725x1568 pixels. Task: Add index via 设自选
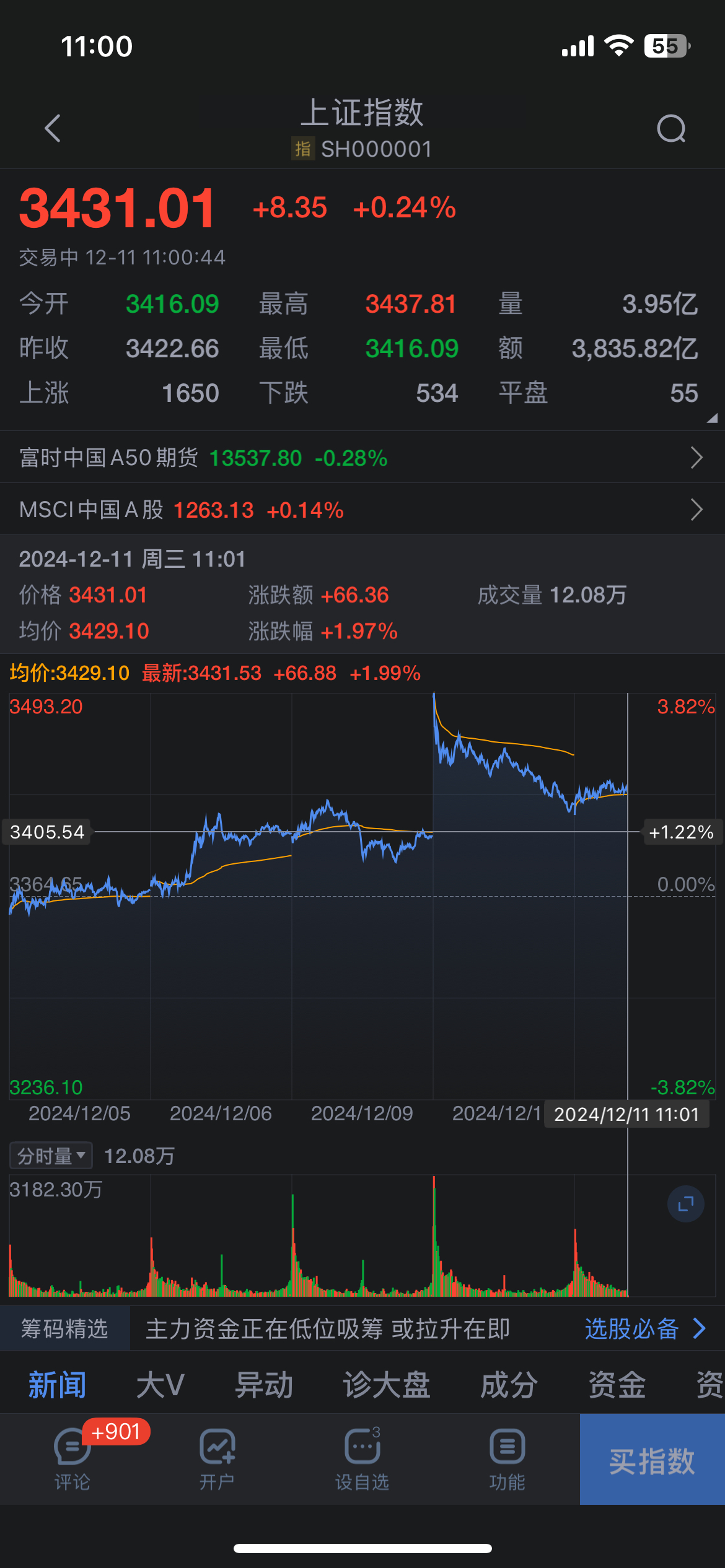point(362,1459)
